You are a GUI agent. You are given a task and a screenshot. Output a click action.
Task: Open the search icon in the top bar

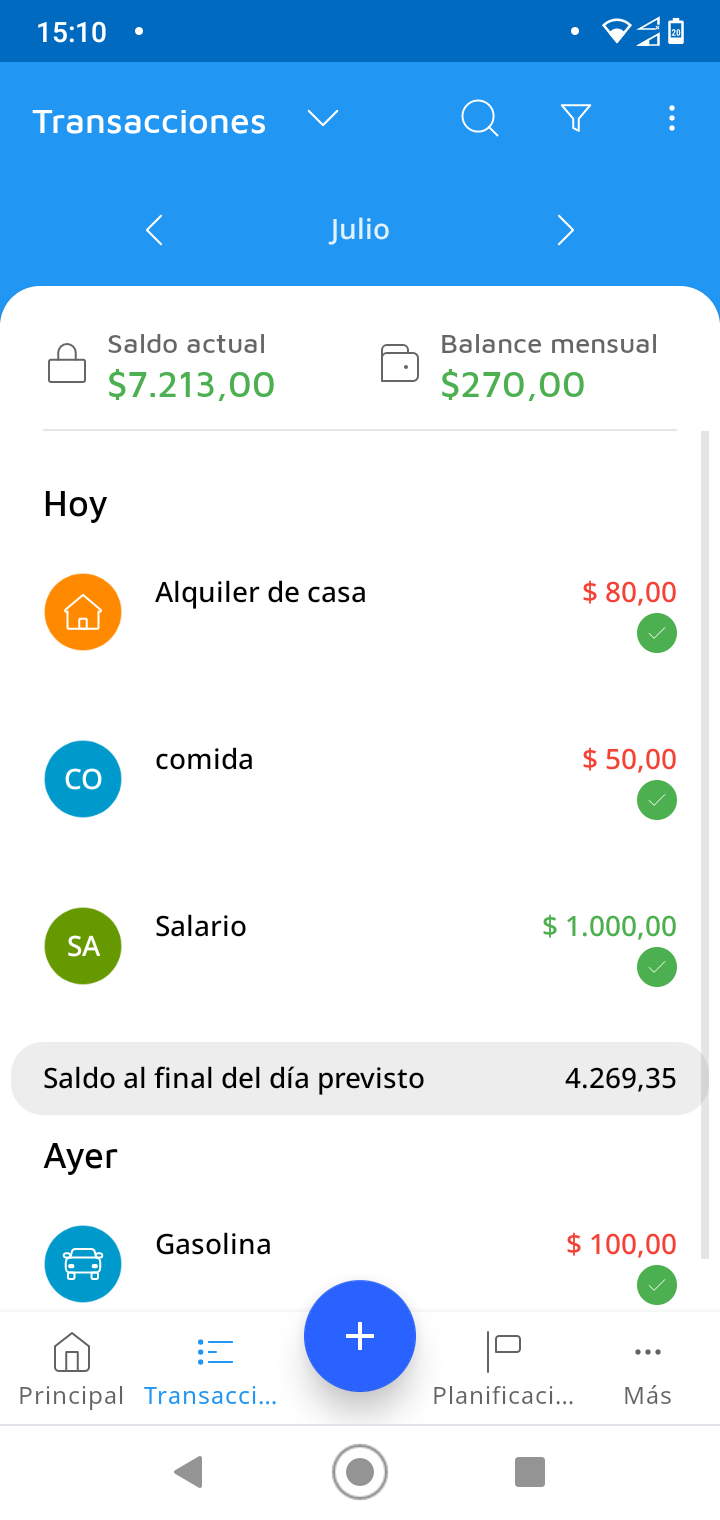pos(479,118)
